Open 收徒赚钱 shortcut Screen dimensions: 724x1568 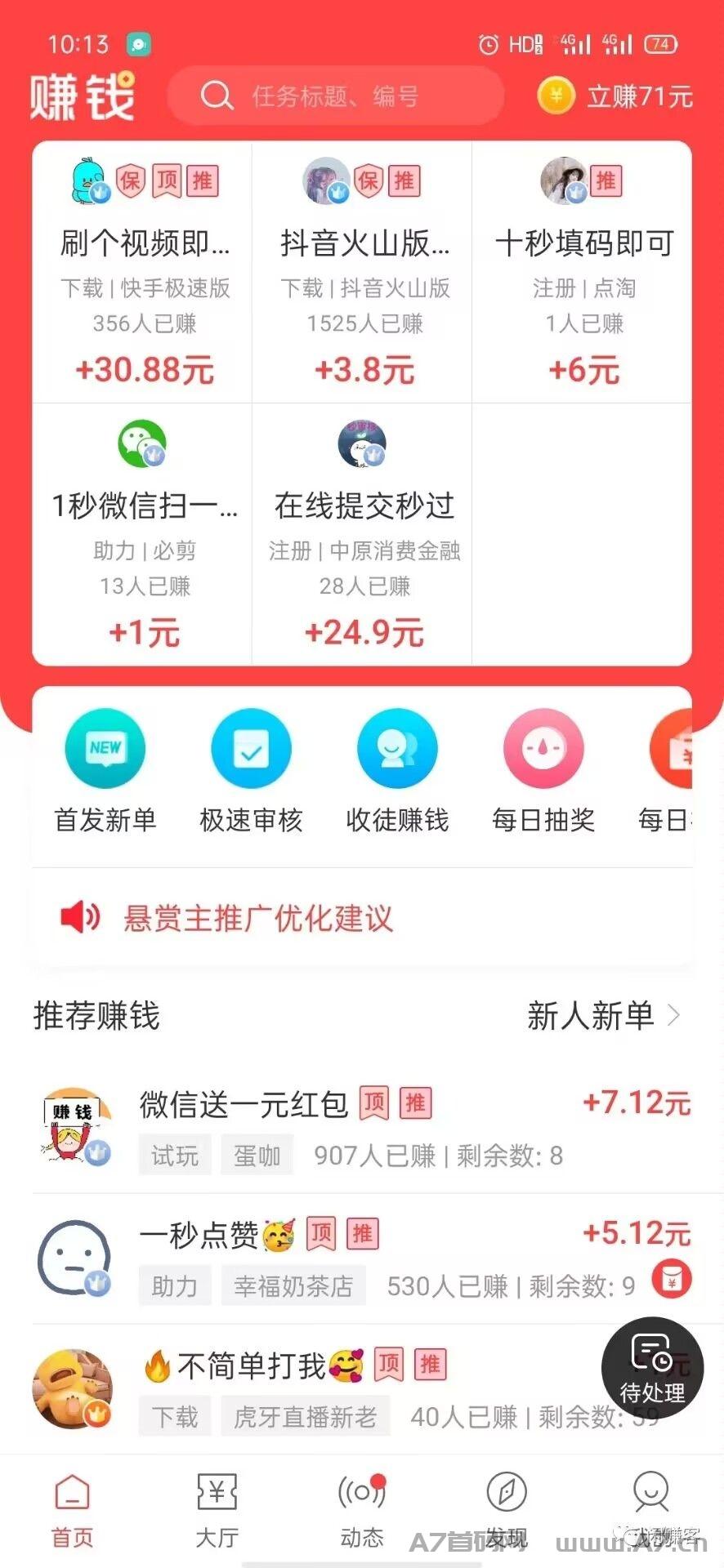coord(397,771)
